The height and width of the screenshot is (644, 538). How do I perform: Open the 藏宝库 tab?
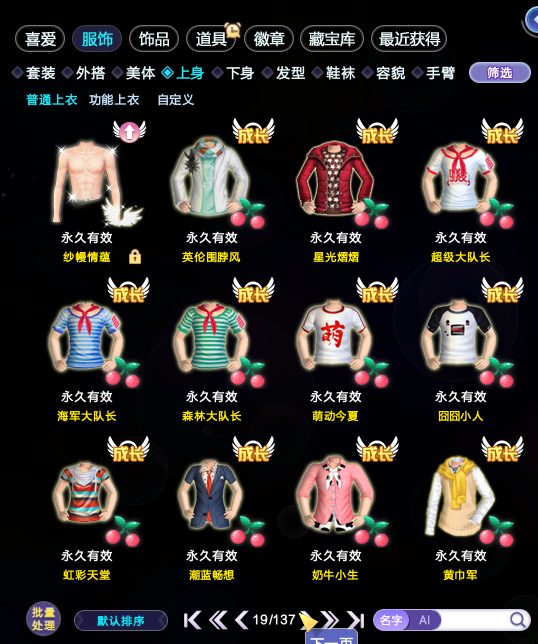(x=331, y=39)
